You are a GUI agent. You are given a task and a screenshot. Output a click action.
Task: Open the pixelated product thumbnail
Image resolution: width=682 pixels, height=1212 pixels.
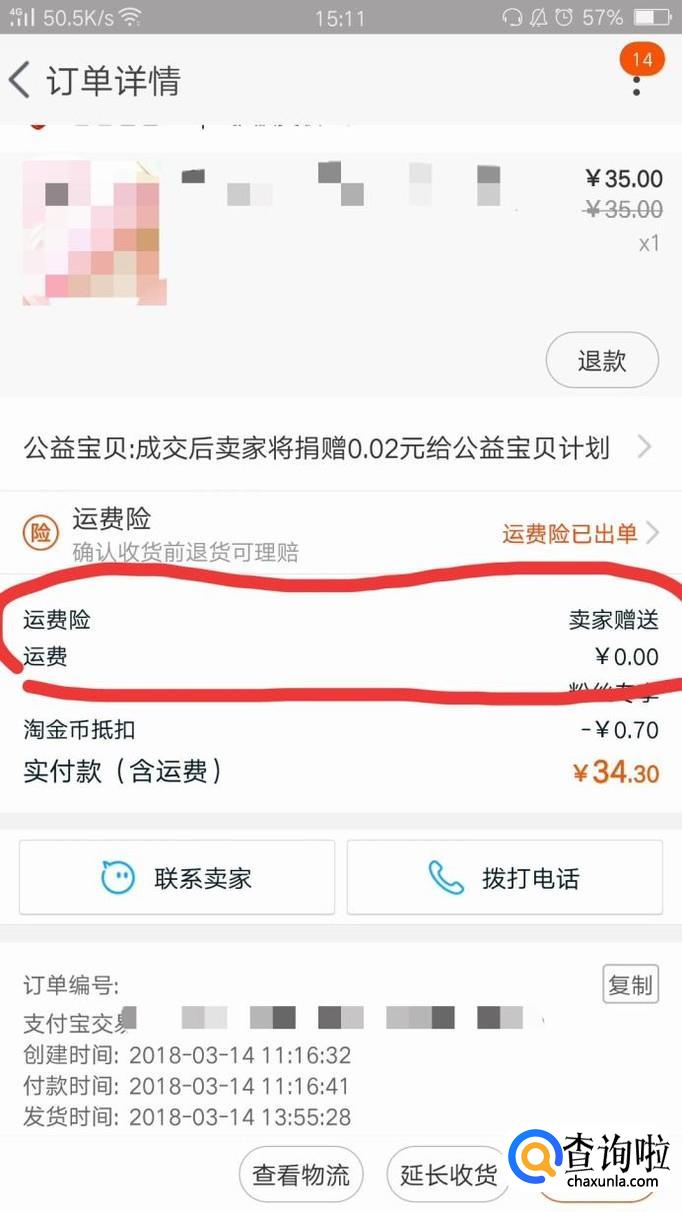pos(93,232)
